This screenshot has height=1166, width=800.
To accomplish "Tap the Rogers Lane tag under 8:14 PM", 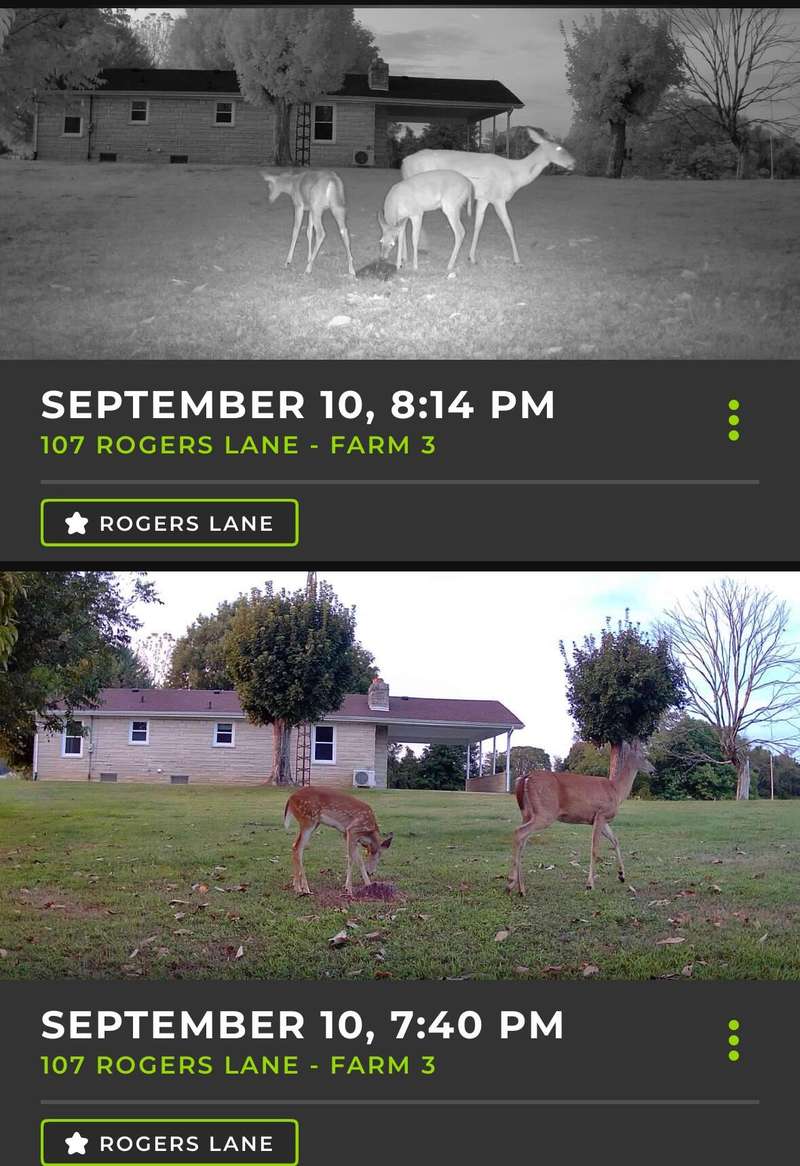I will pos(170,523).
